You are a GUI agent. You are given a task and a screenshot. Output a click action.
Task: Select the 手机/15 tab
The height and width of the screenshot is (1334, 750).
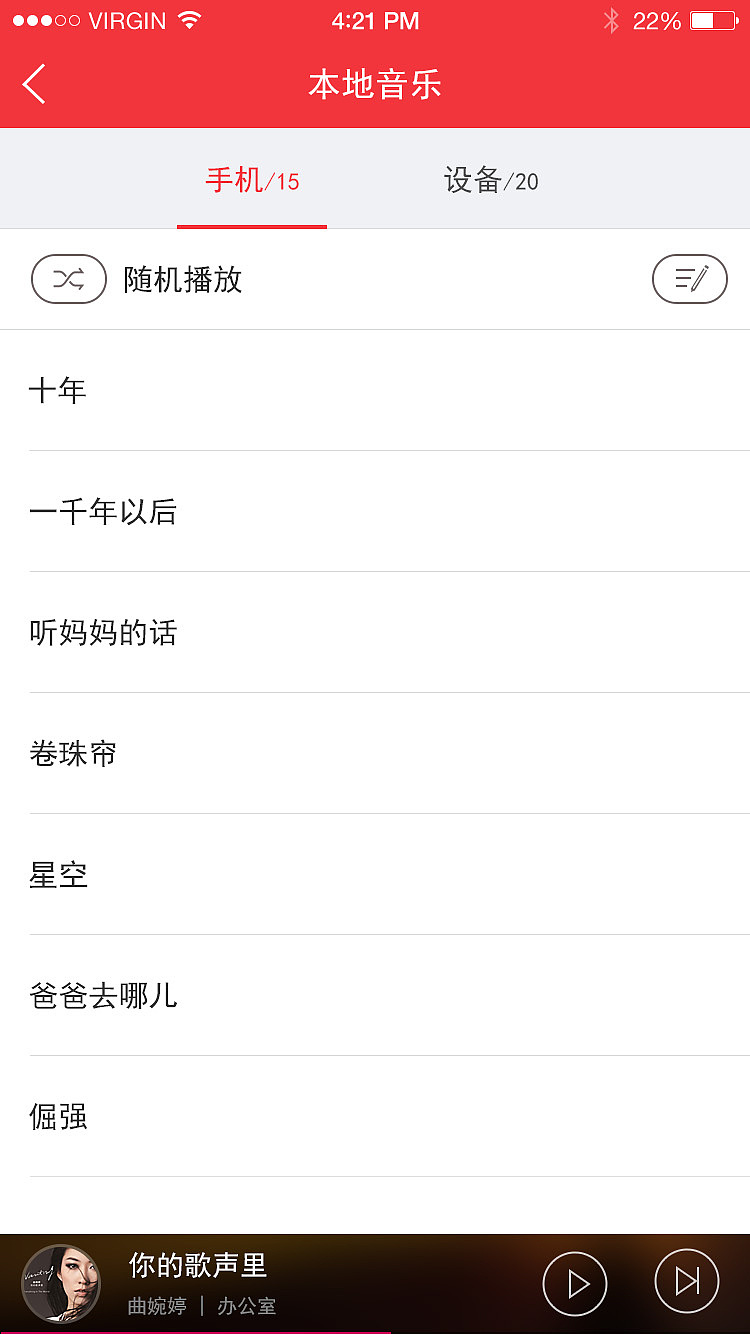click(251, 181)
